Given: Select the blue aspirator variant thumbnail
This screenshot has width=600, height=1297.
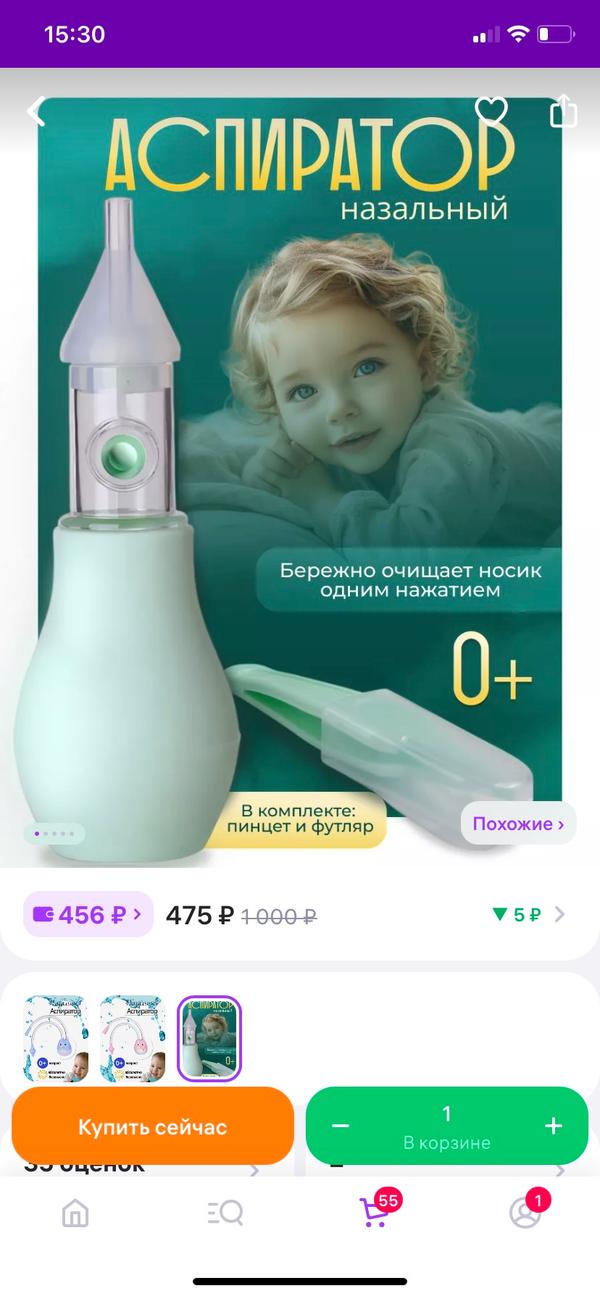Looking at the screenshot, I should click(x=56, y=1039).
